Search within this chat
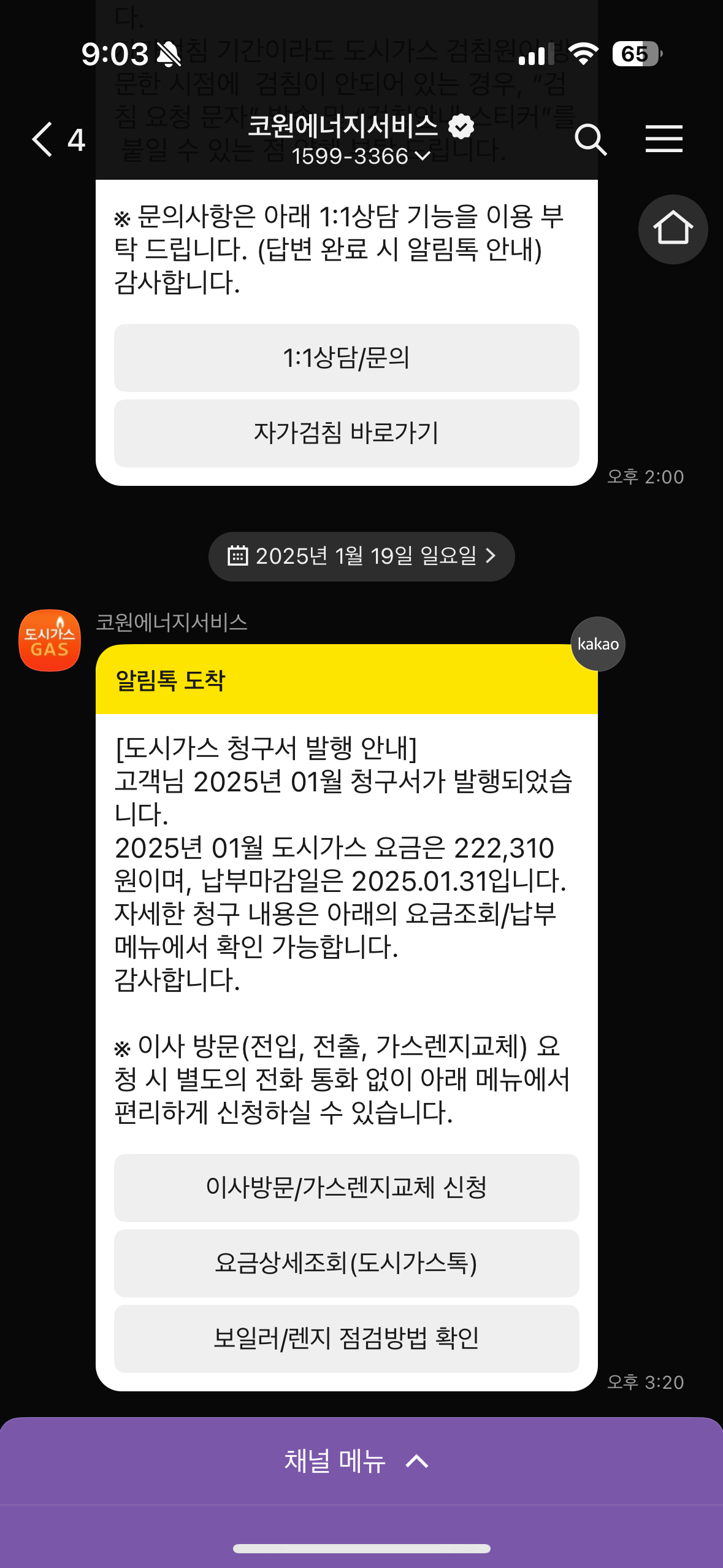 click(x=590, y=139)
